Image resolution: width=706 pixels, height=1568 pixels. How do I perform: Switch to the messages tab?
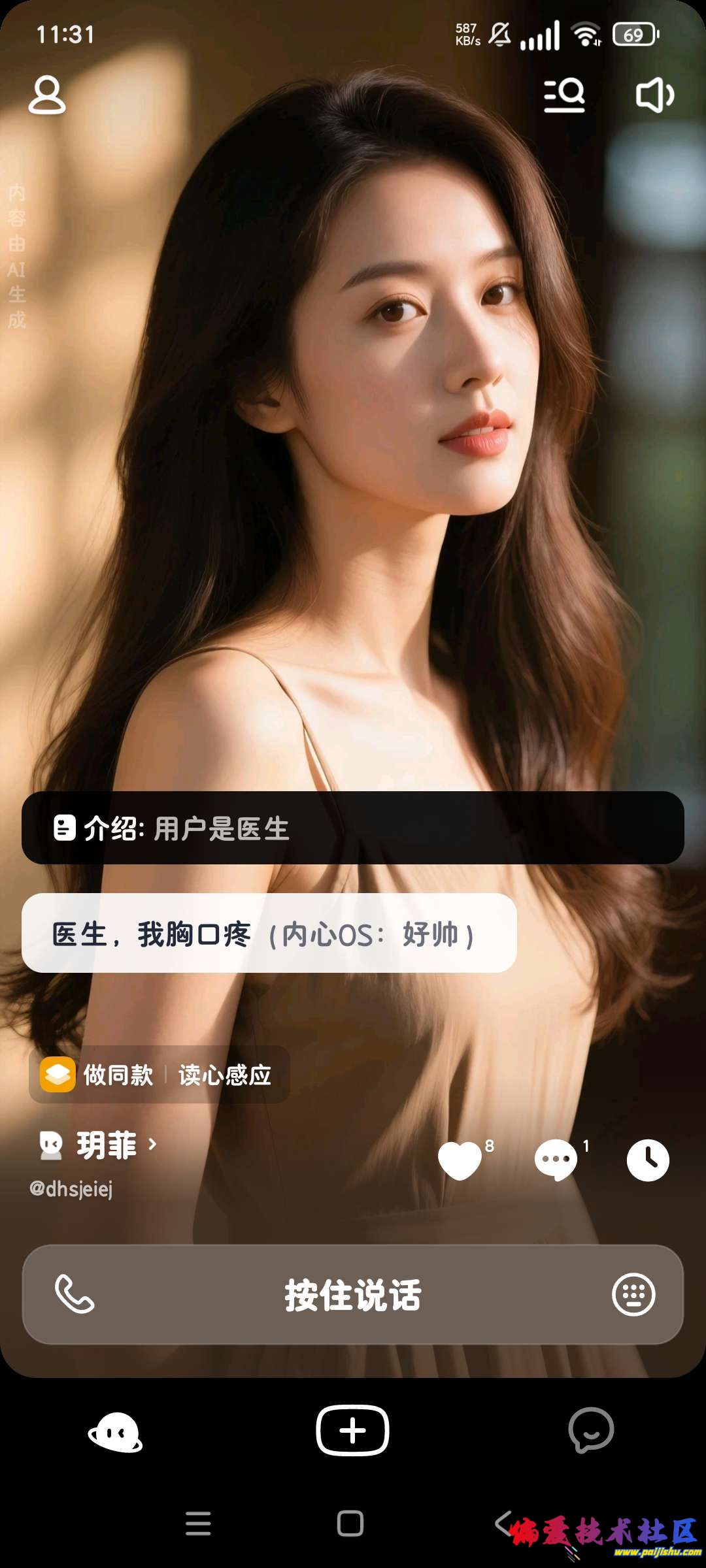point(591,1430)
